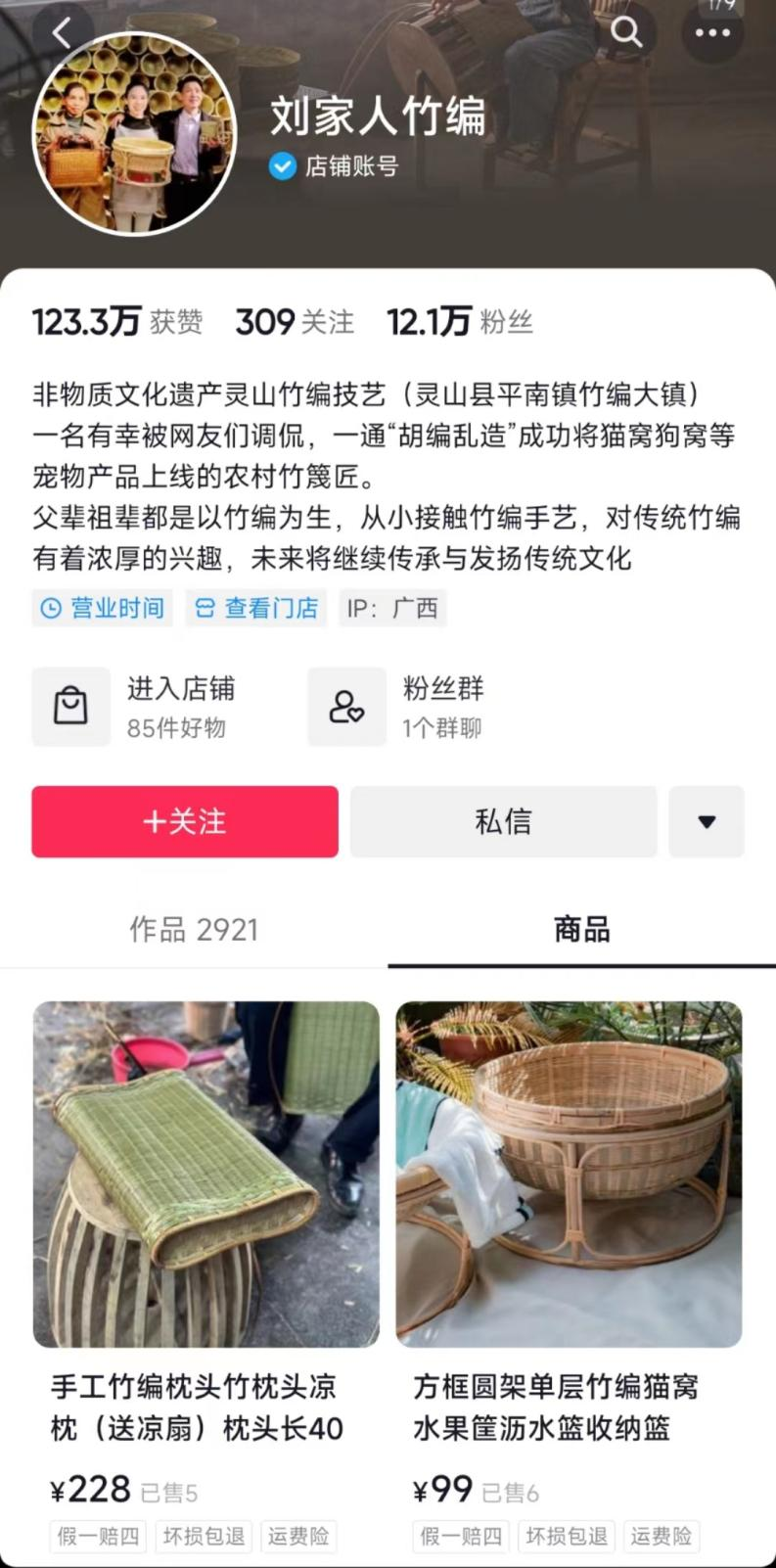Image resolution: width=776 pixels, height=1568 pixels.
Task: Select the 商品 tab
Action: point(581,930)
